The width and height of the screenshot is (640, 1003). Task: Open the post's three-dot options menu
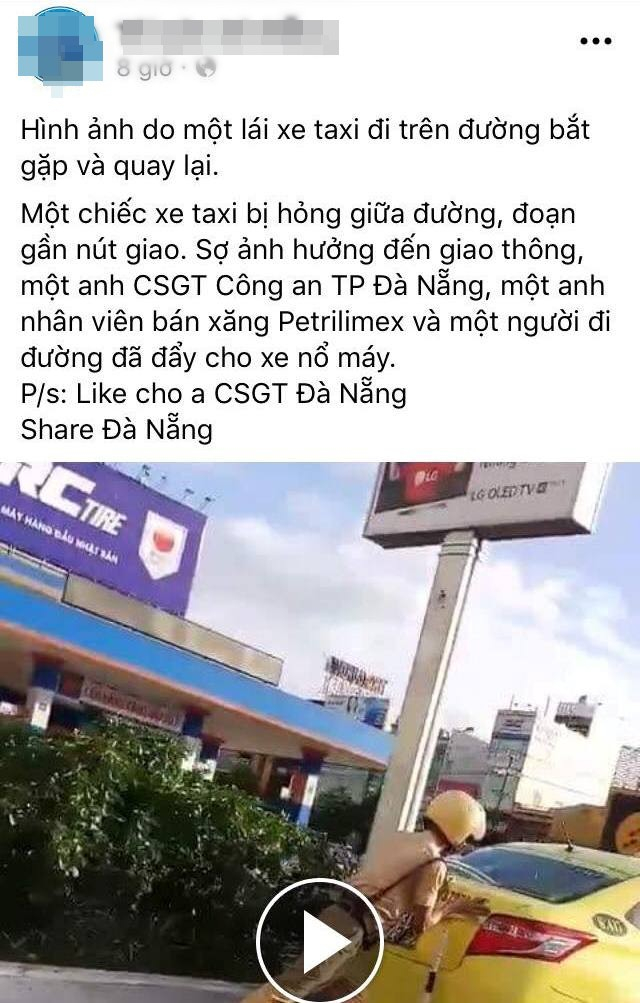tap(596, 41)
